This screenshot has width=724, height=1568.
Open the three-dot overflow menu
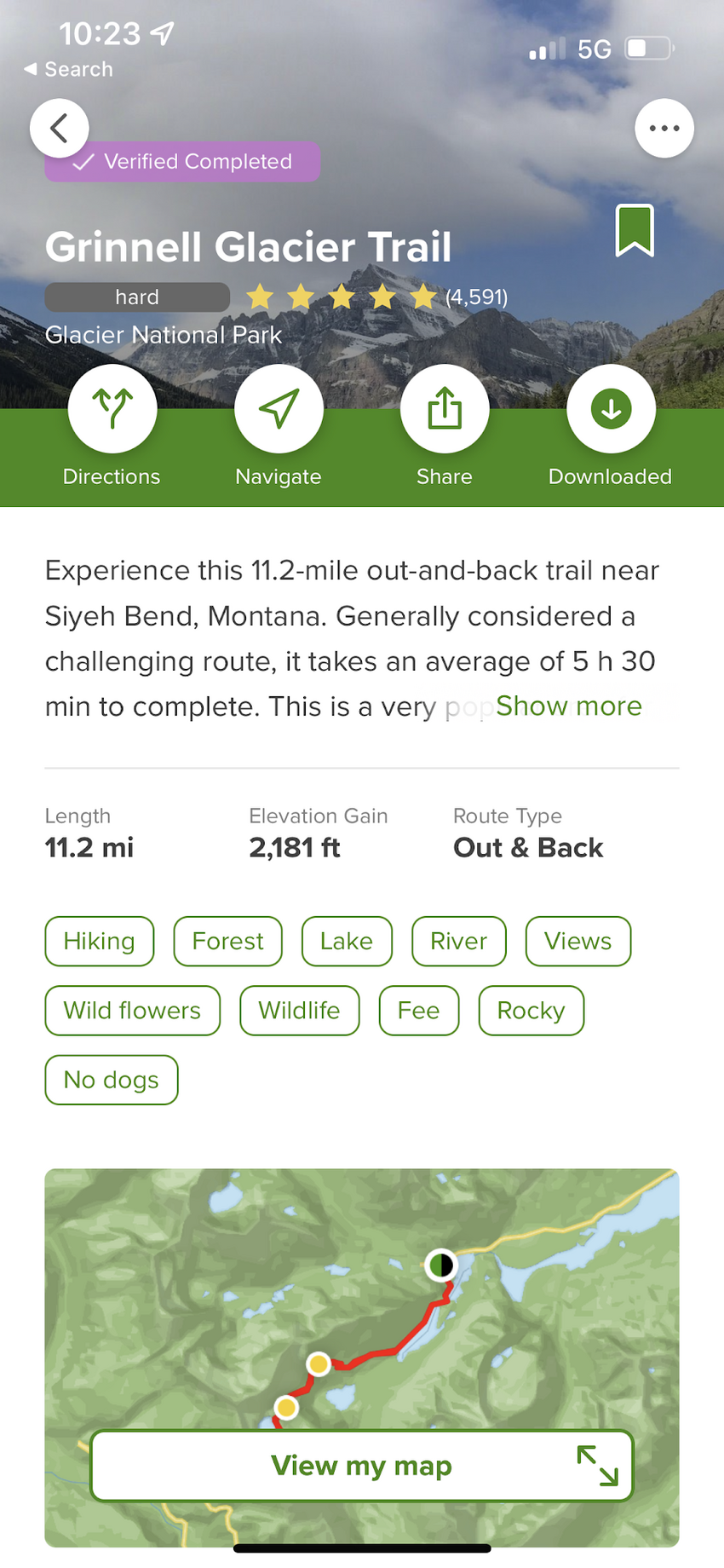664,129
